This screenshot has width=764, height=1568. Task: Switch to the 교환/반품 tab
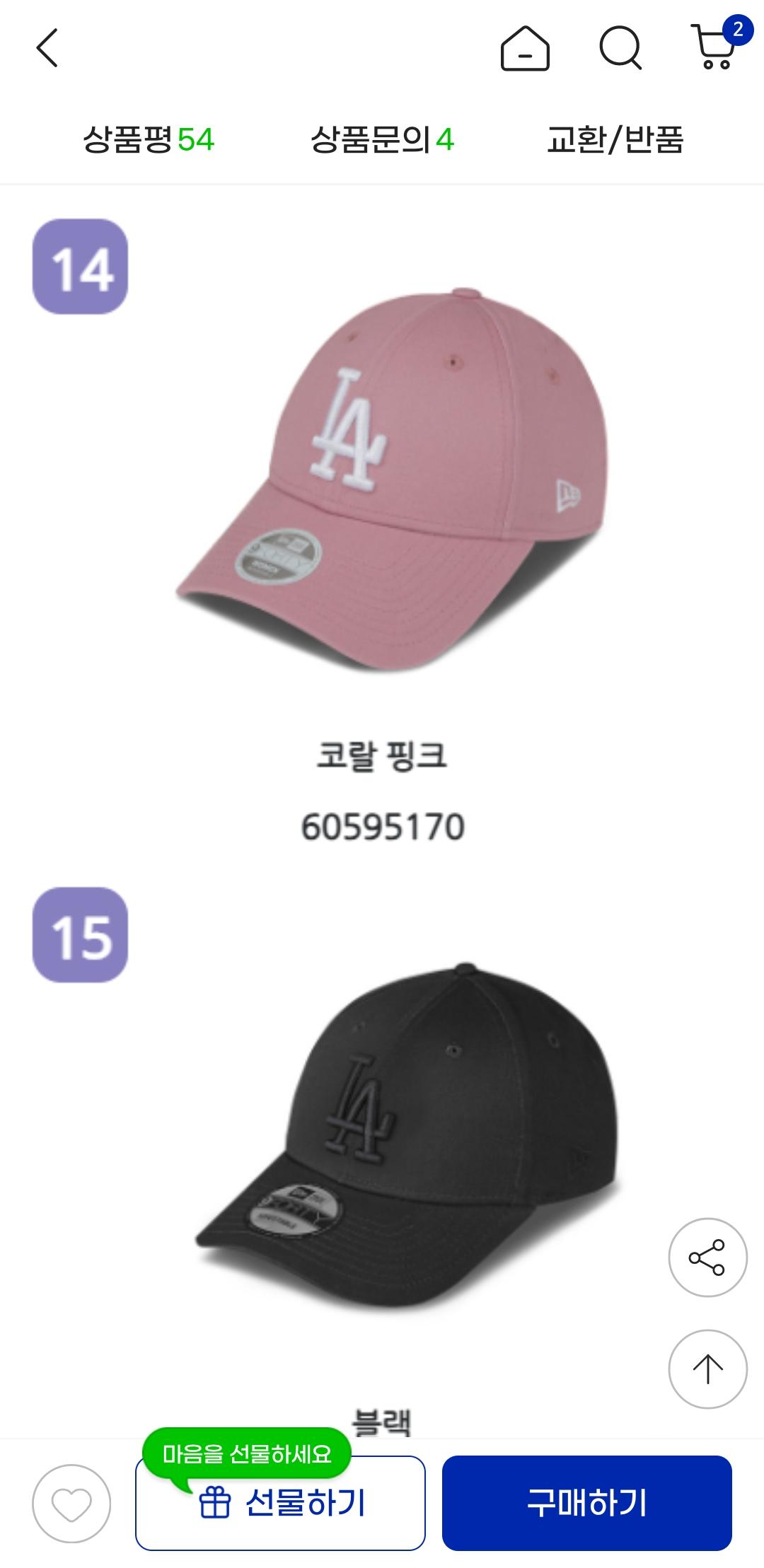point(615,139)
